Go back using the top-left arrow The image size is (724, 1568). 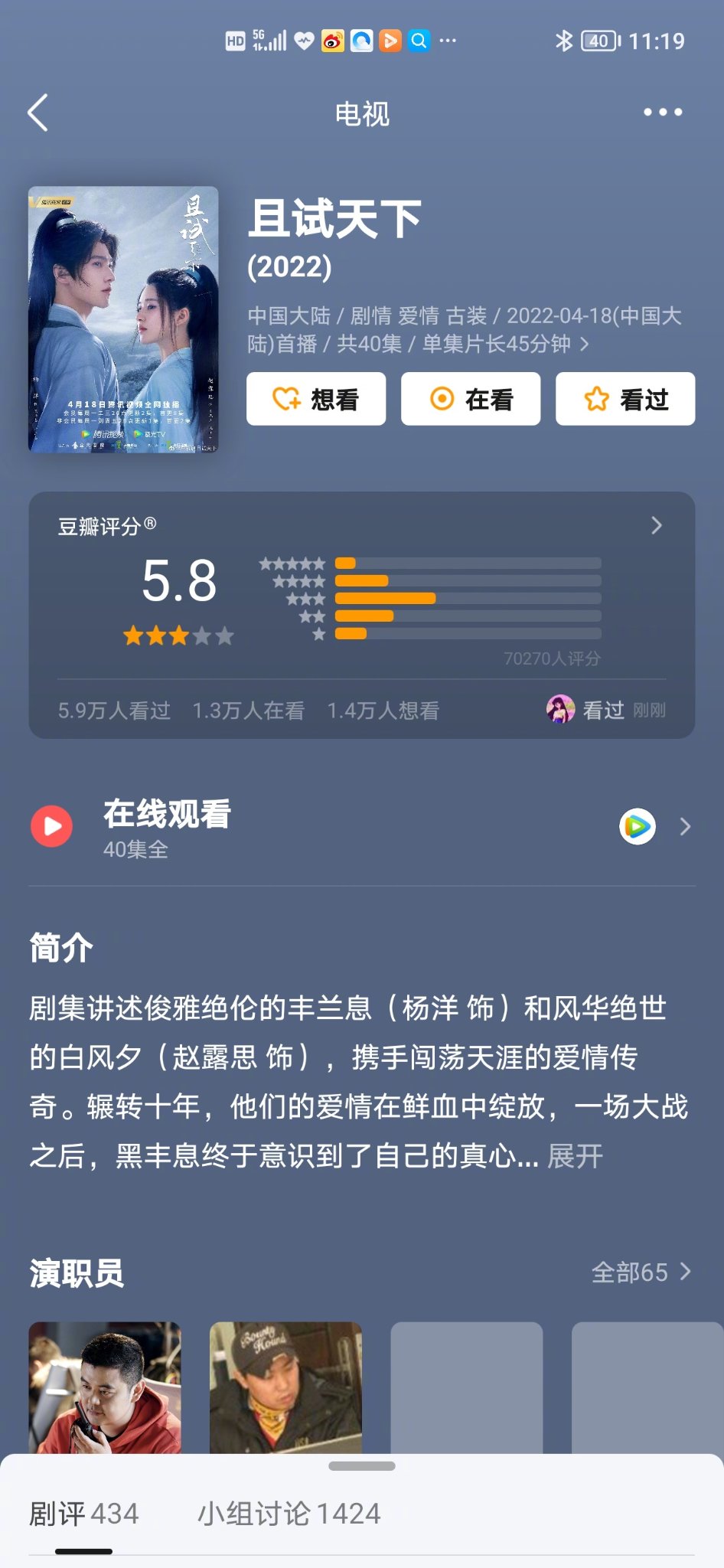(x=38, y=113)
